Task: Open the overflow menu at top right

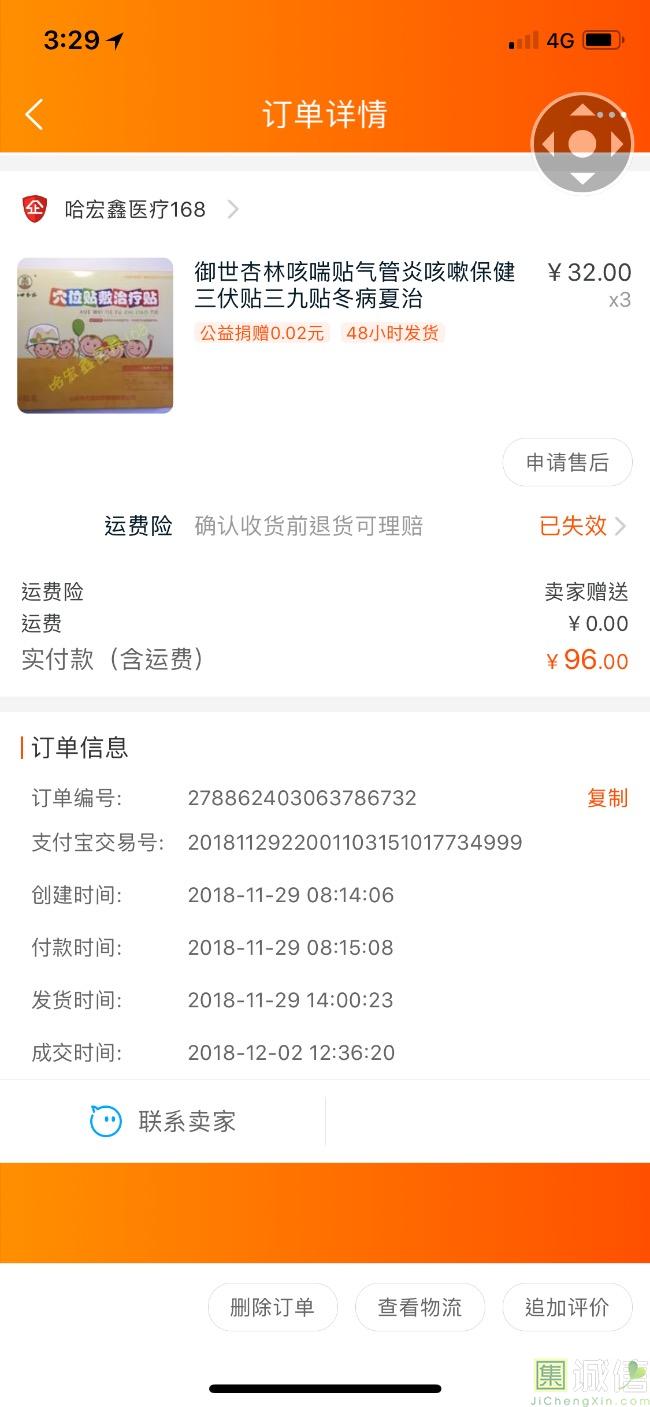Action: tap(612, 114)
